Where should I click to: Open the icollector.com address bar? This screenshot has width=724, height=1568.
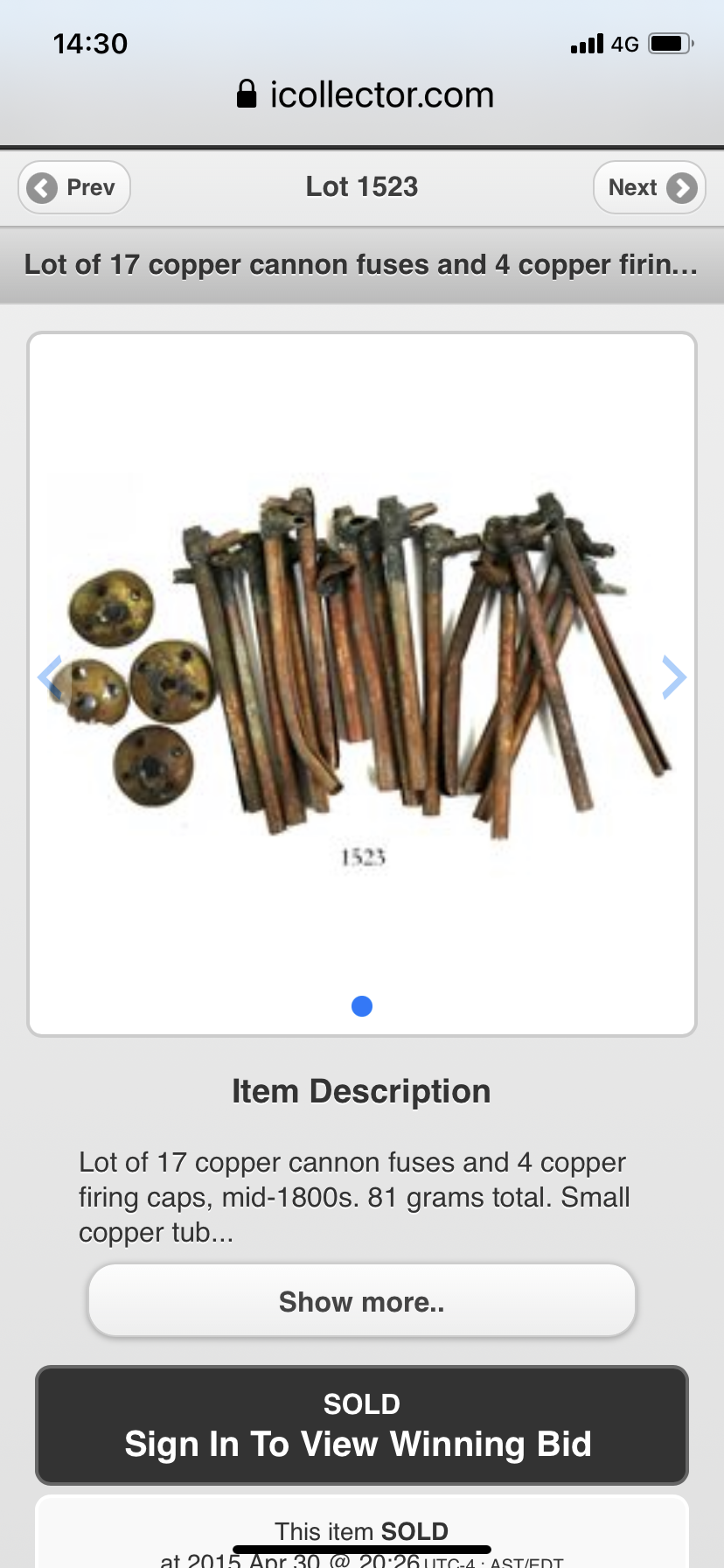(365, 94)
